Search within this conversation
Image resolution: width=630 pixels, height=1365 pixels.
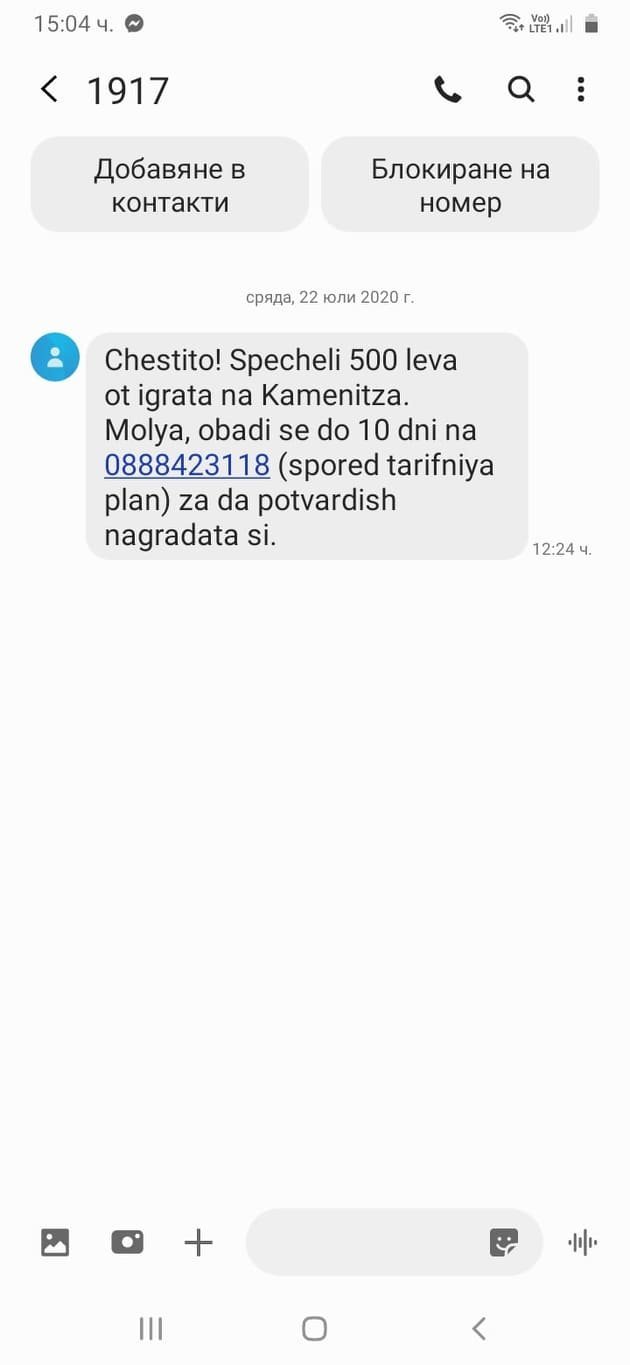click(x=521, y=90)
